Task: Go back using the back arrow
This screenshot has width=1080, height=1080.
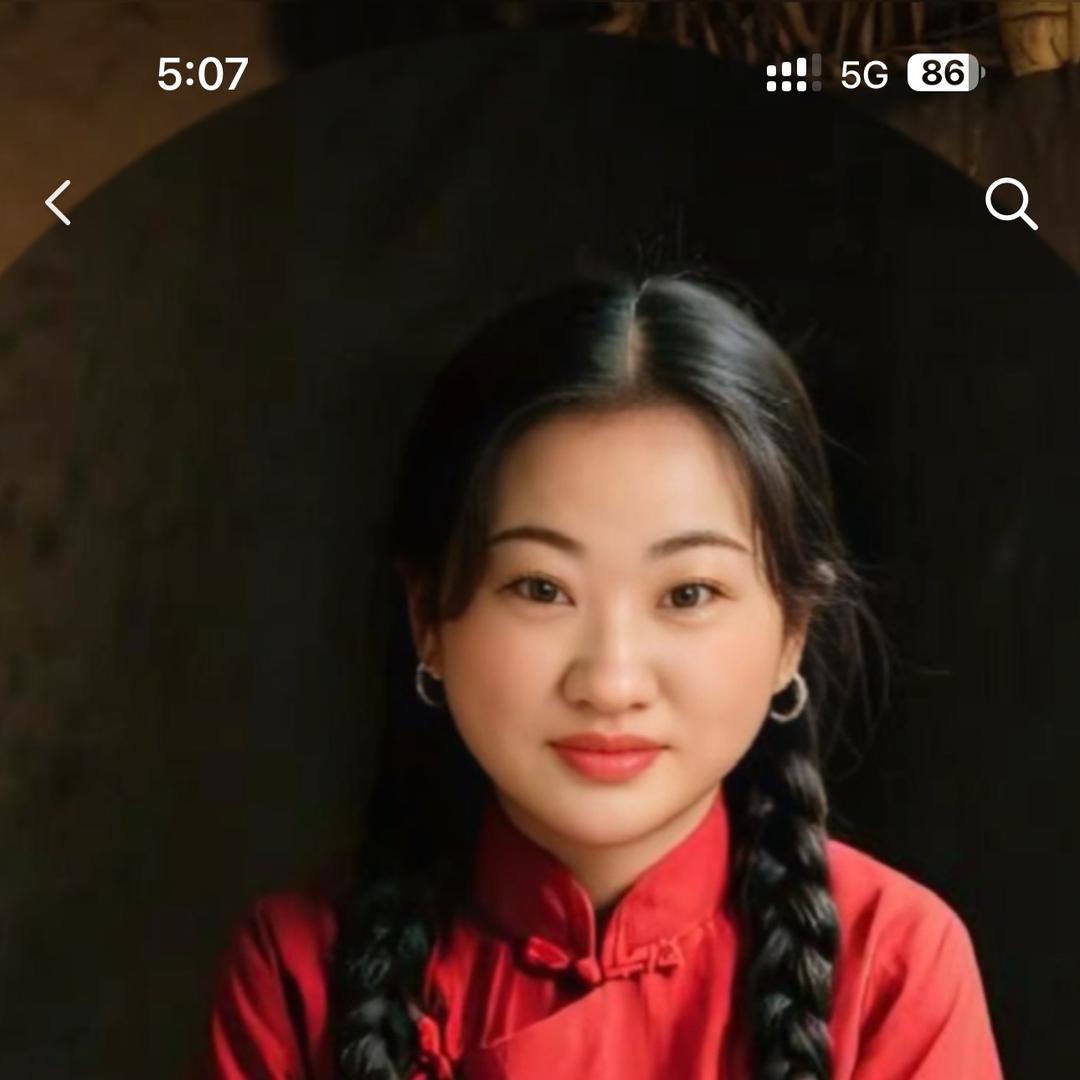Action: pos(58,203)
